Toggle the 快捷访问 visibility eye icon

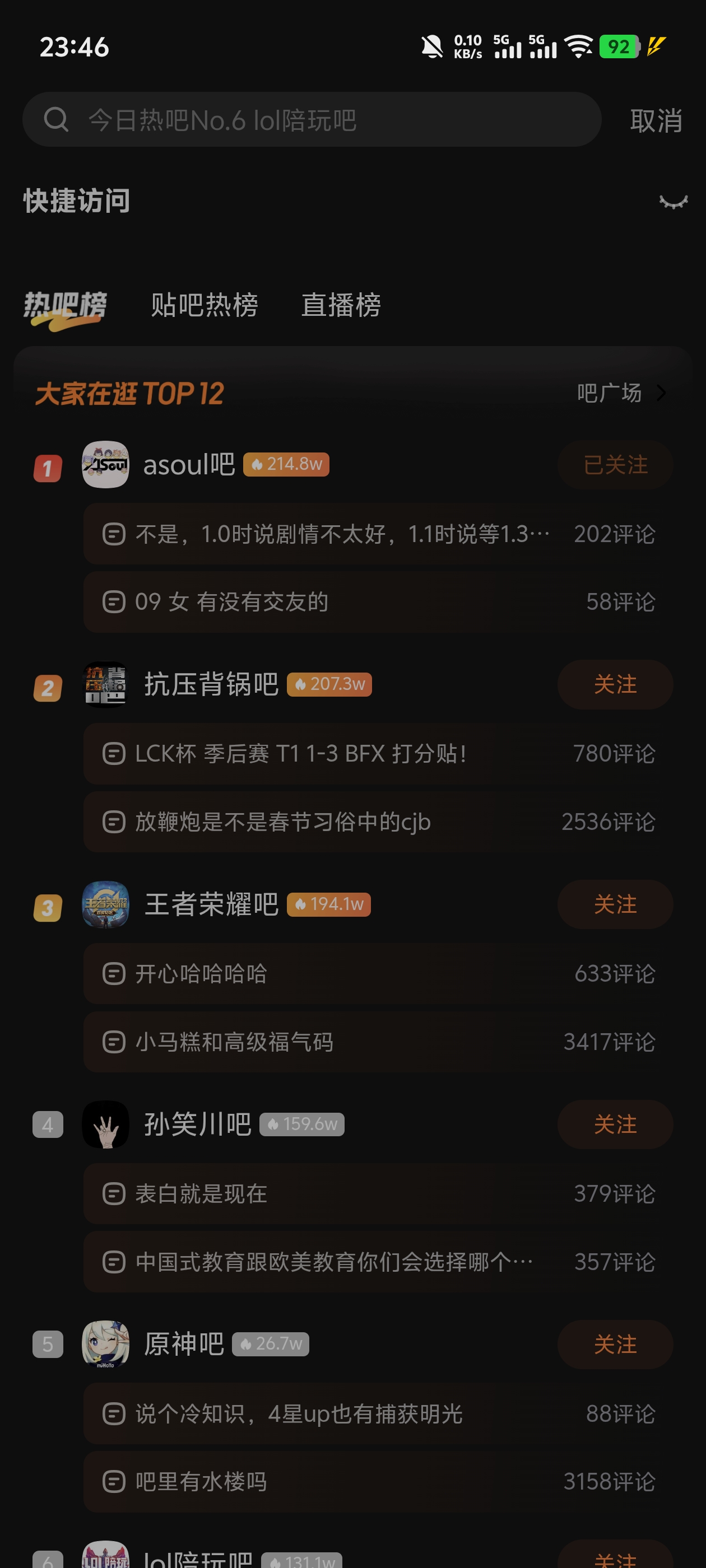[x=673, y=202]
